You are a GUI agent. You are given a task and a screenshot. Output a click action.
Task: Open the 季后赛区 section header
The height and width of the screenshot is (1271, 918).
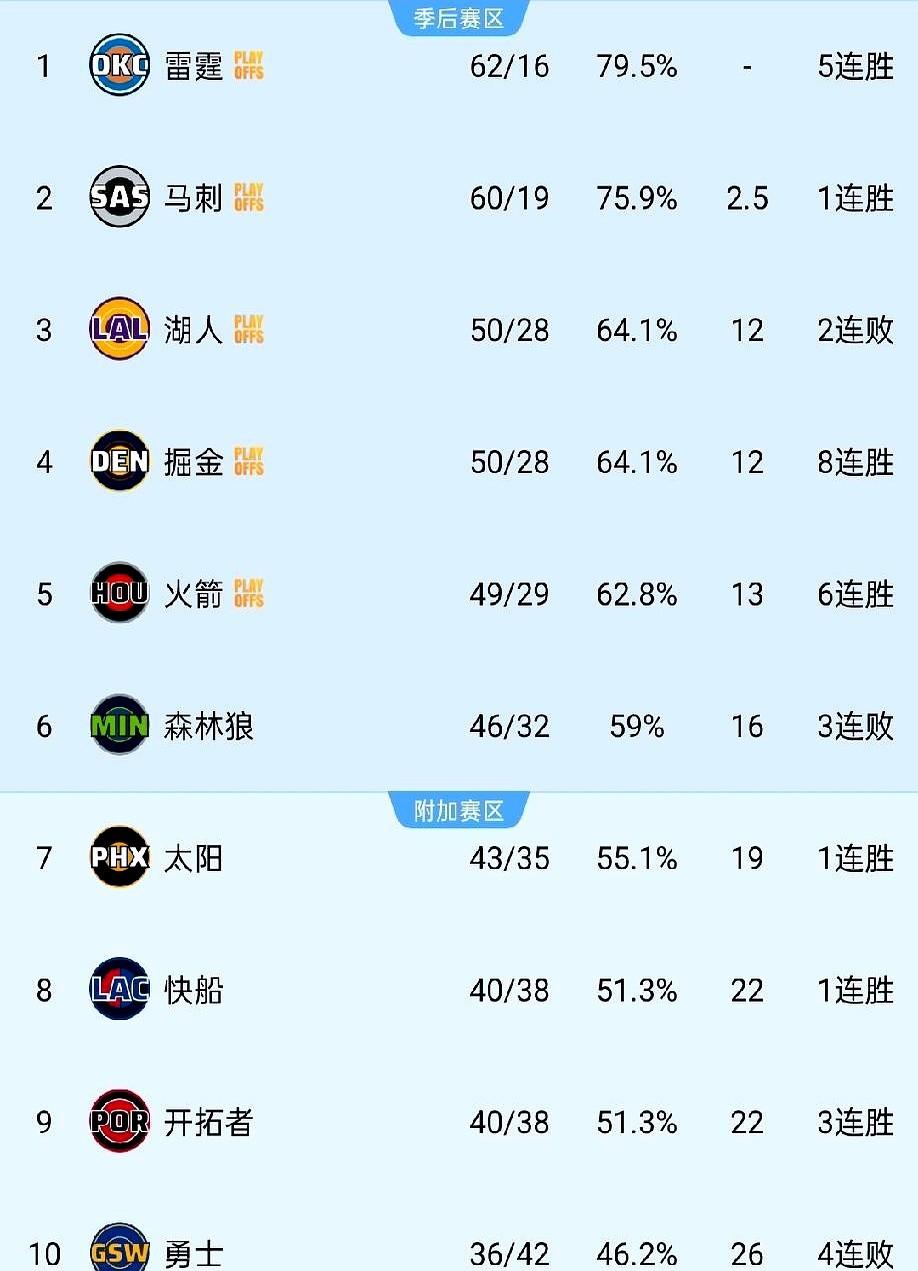coord(459,14)
